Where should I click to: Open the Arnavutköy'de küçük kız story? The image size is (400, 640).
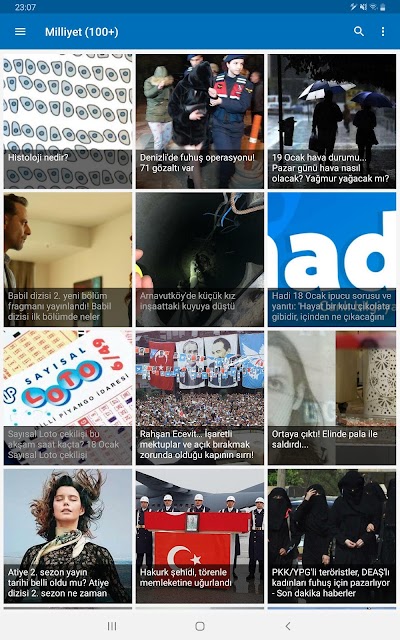pos(200,260)
